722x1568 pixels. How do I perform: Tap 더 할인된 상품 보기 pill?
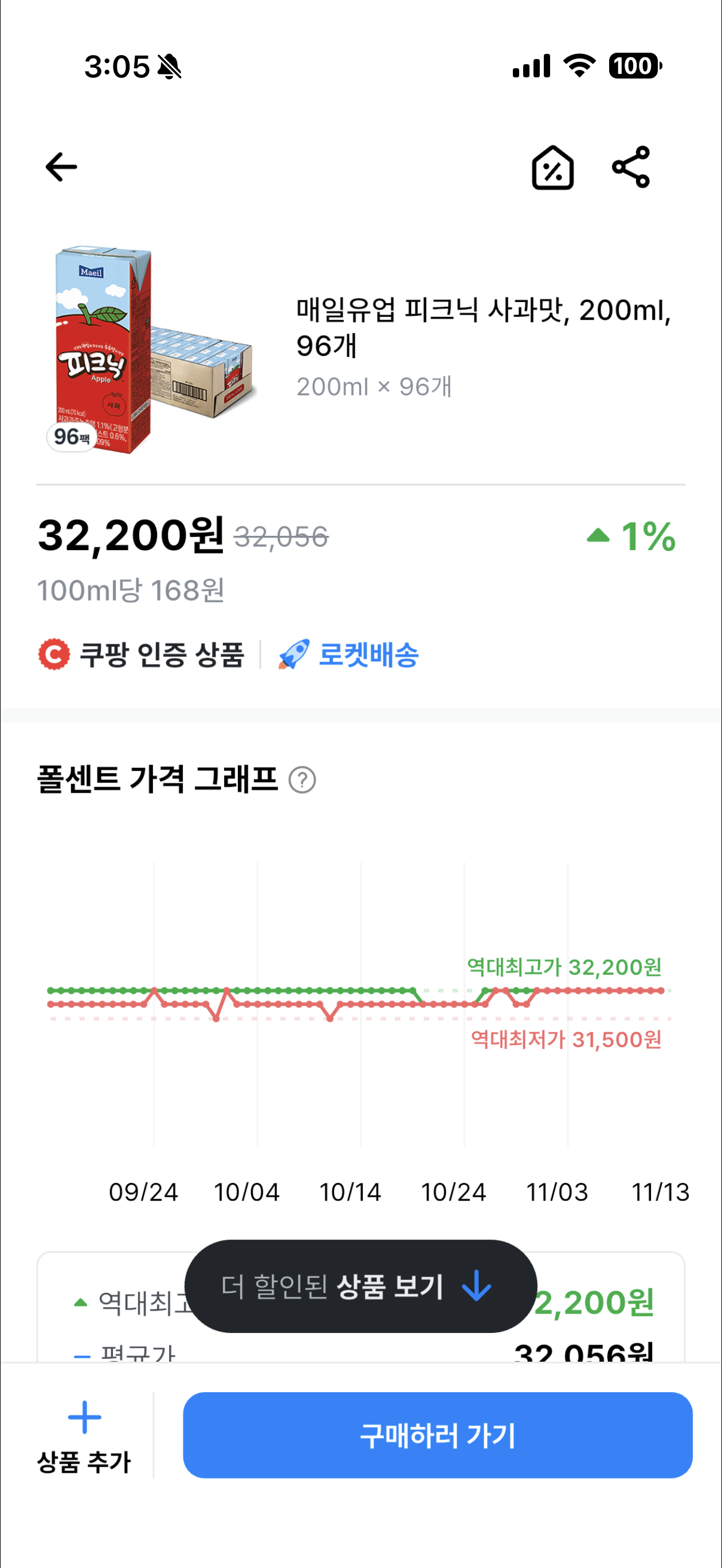360,1285
